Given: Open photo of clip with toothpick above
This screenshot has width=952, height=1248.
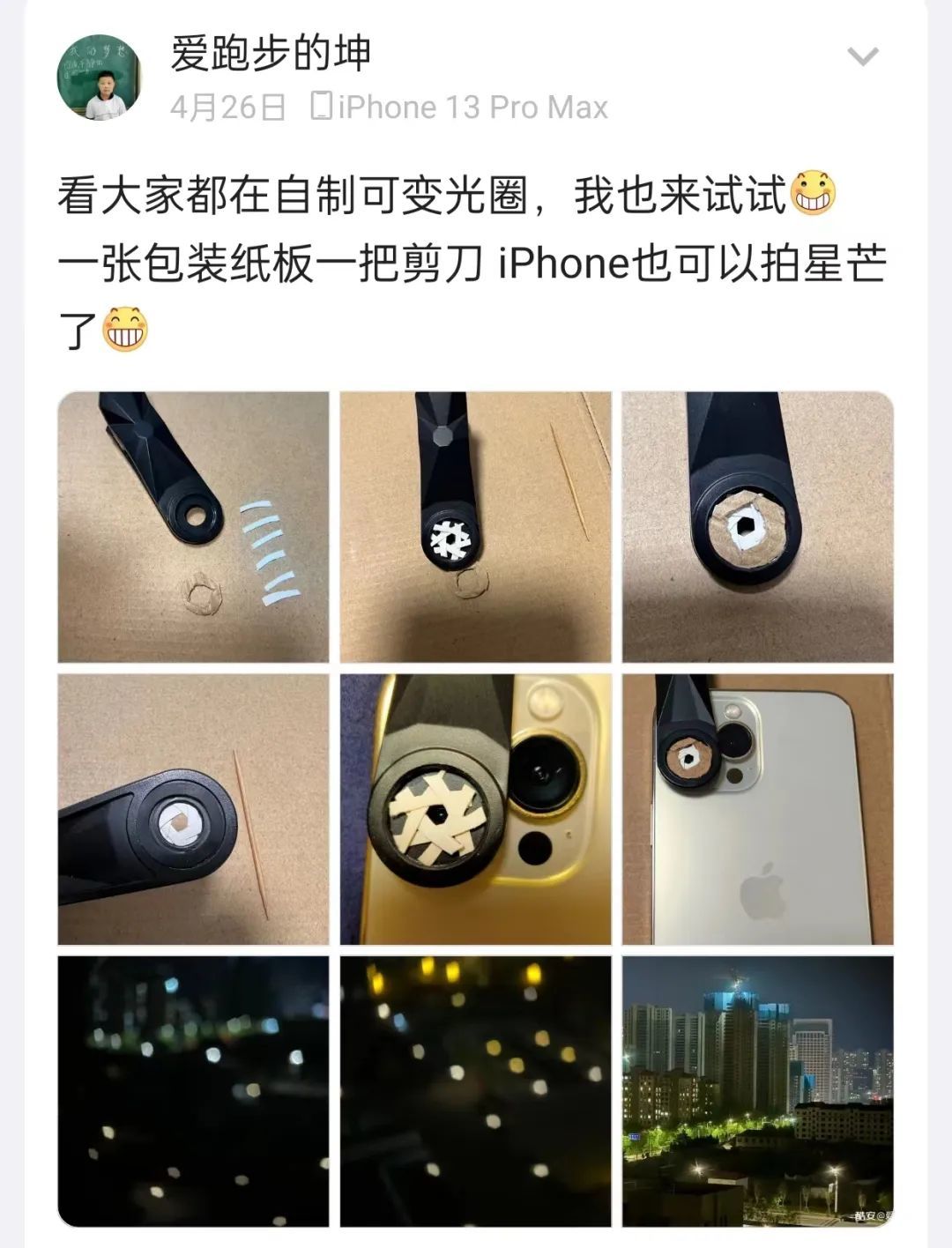Looking at the screenshot, I should (x=475, y=527).
